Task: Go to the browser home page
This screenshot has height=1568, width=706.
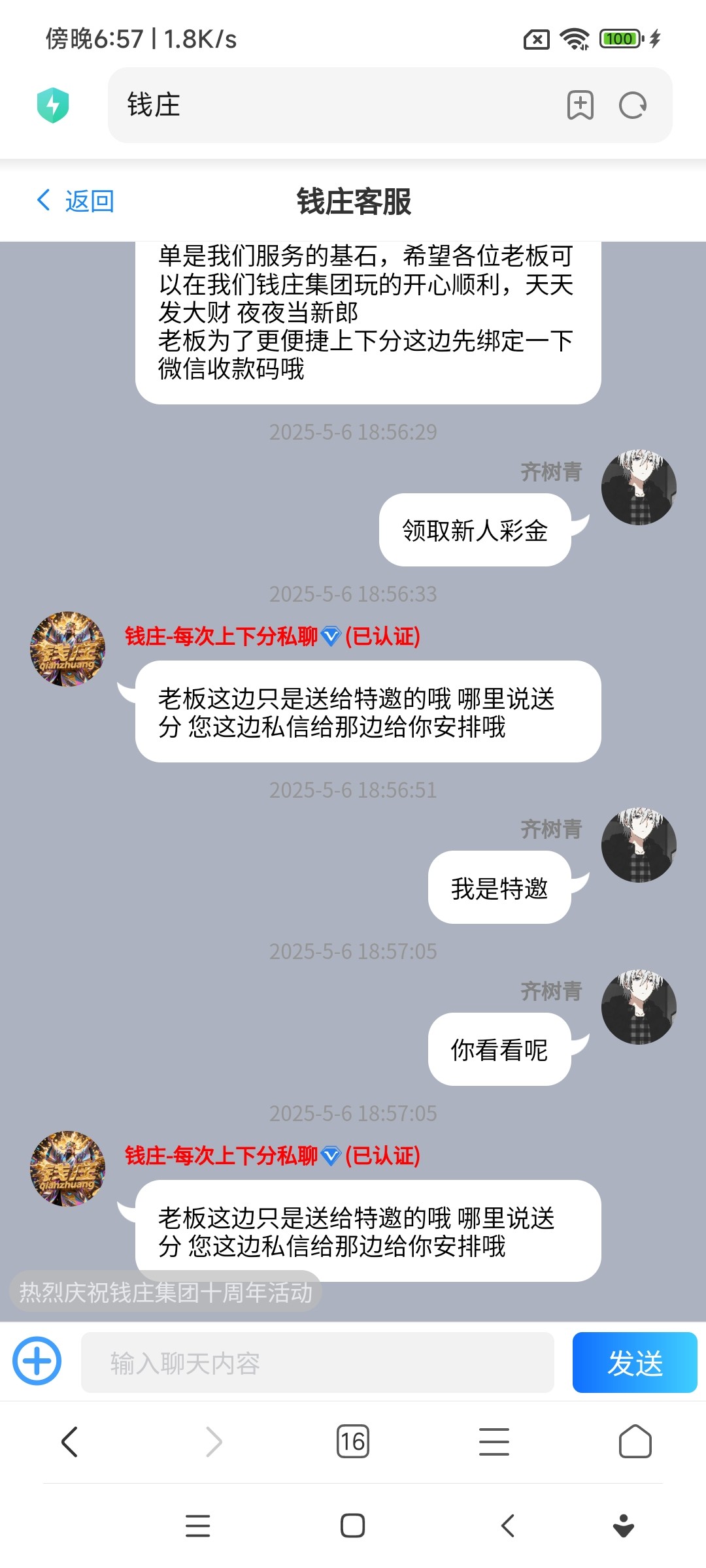Action: [635, 1442]
